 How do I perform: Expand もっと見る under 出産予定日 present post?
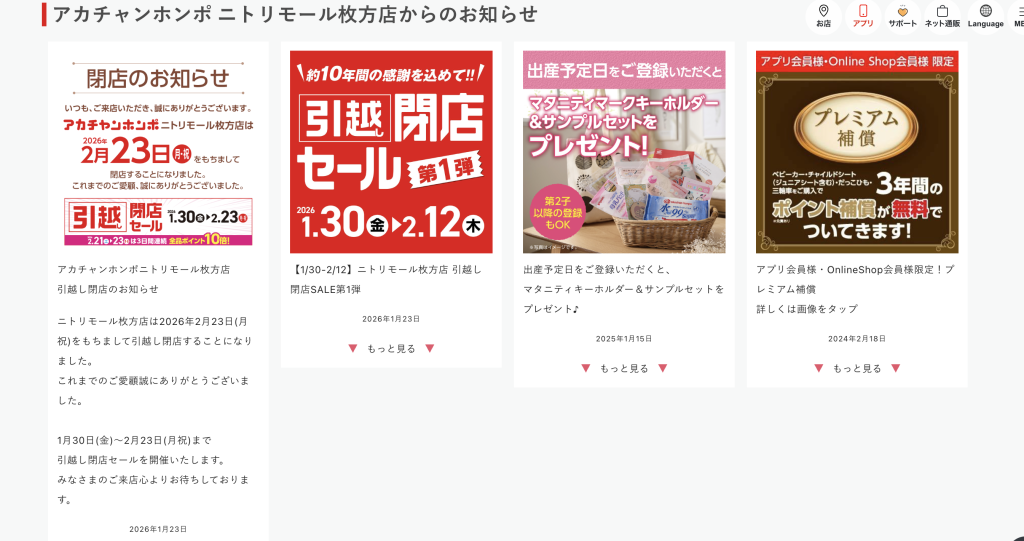624,368
